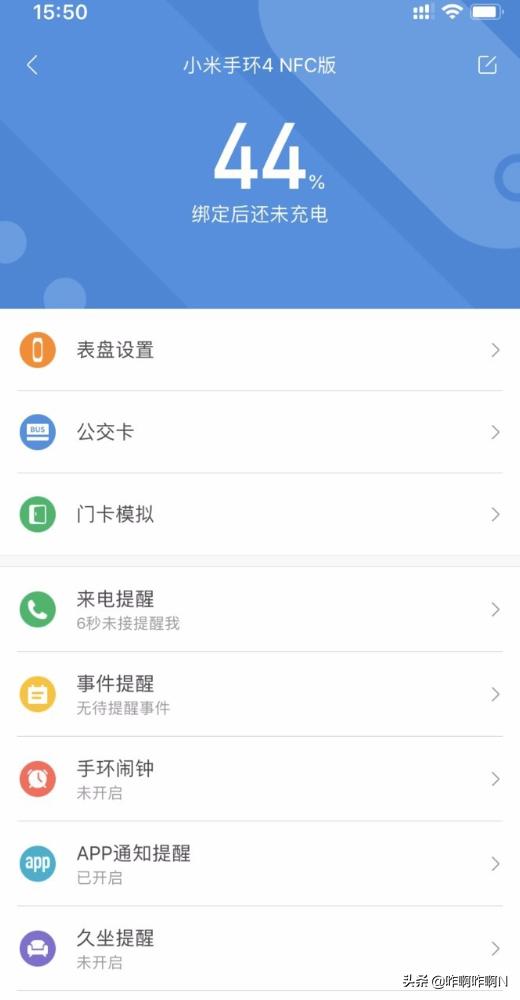This screenshot has height=1000, width=520.
Task: Go back using the top-left arrow
Action: [x=33, y=65]
